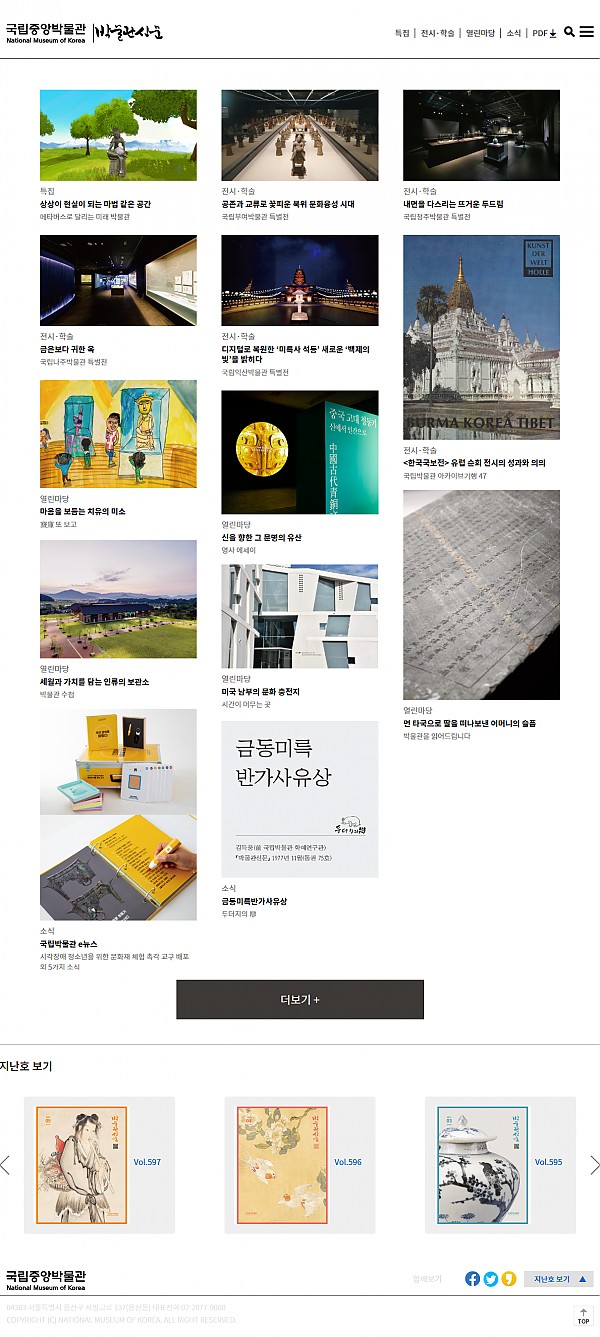Open the hamburger menu
Viewport: 600px width, 1337px height.
(587, 32)
